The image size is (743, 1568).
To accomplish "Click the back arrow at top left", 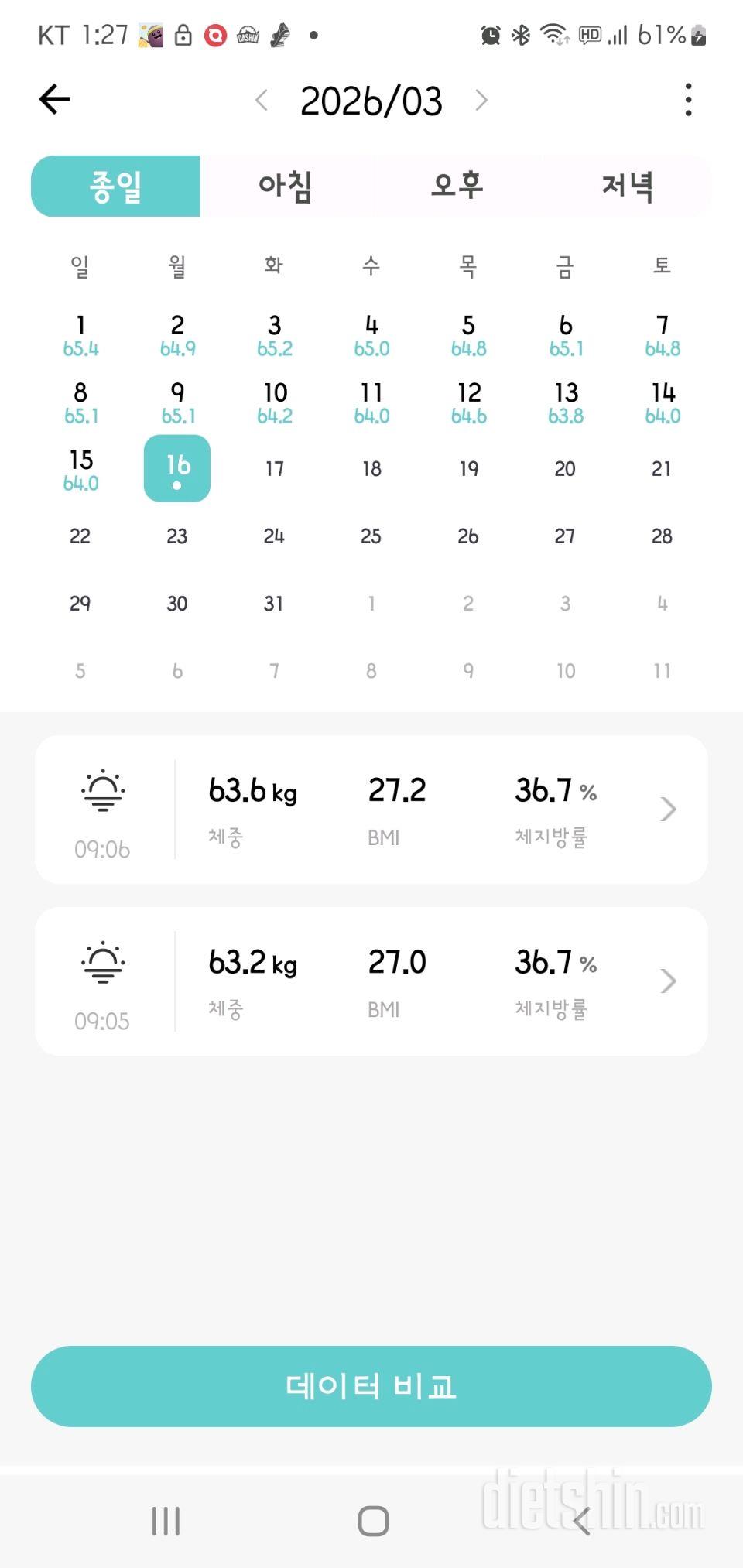I will [55, 99].
